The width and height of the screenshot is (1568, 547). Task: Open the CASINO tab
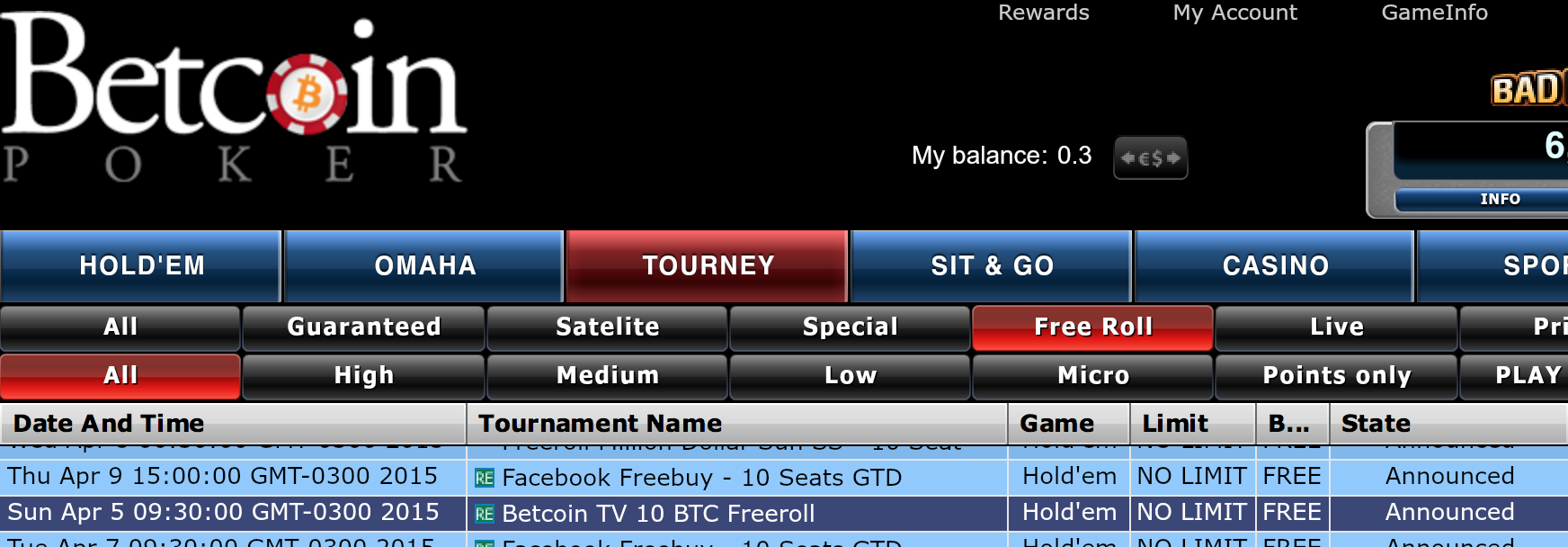(1275, 265)
